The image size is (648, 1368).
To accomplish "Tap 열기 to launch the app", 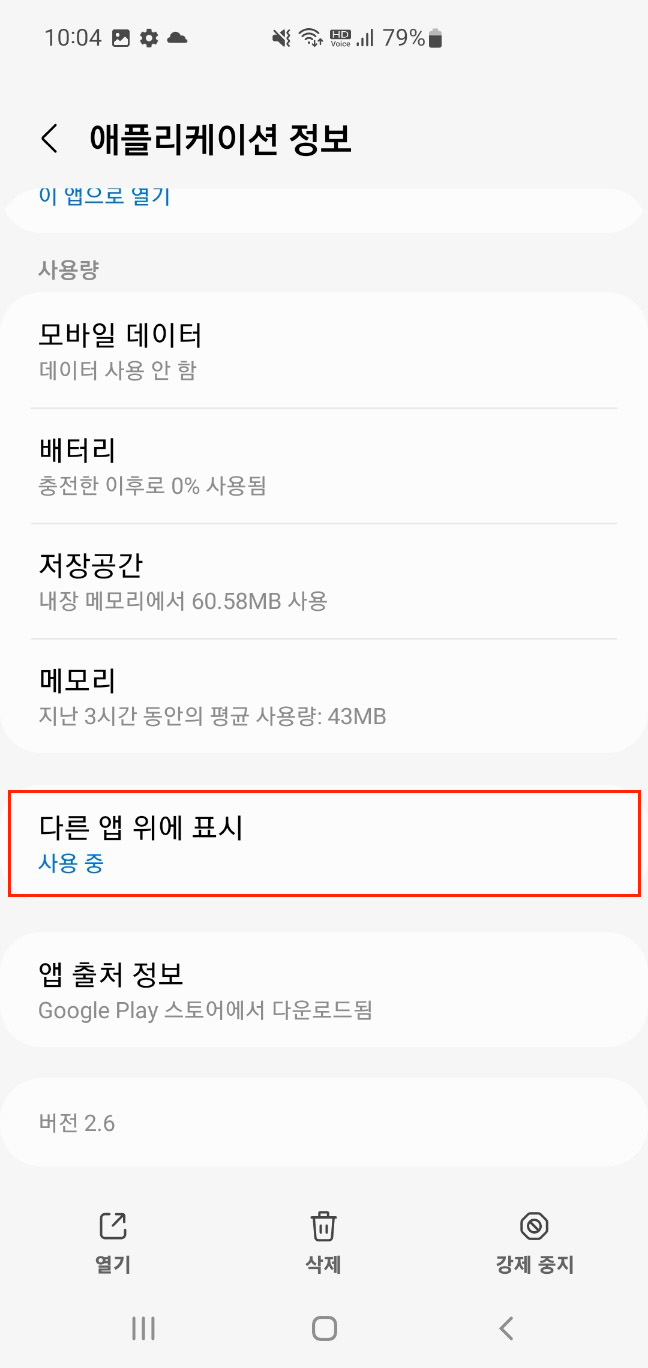I will coord(113,1242).
